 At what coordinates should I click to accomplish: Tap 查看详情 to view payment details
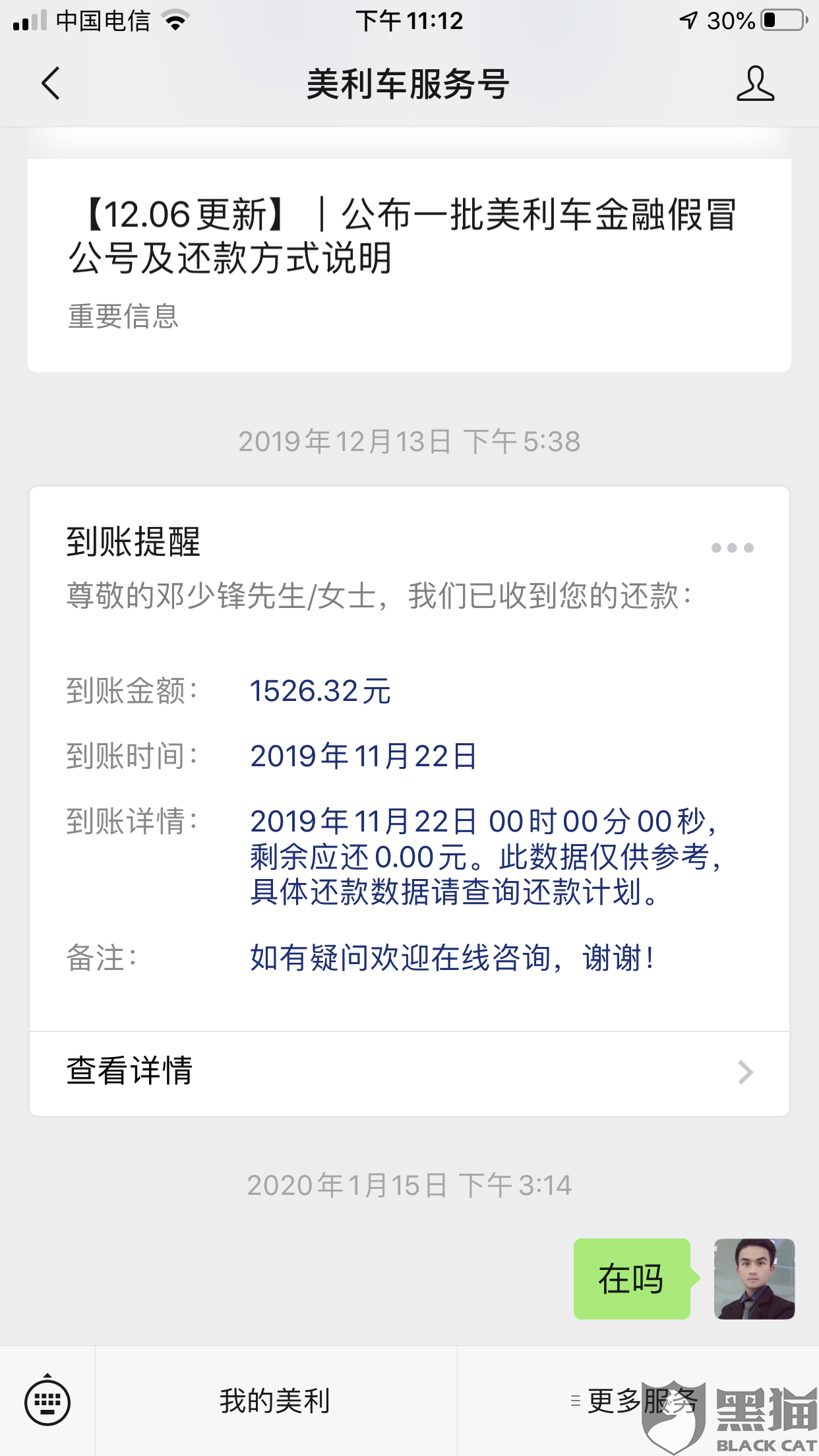[409, 1073]
